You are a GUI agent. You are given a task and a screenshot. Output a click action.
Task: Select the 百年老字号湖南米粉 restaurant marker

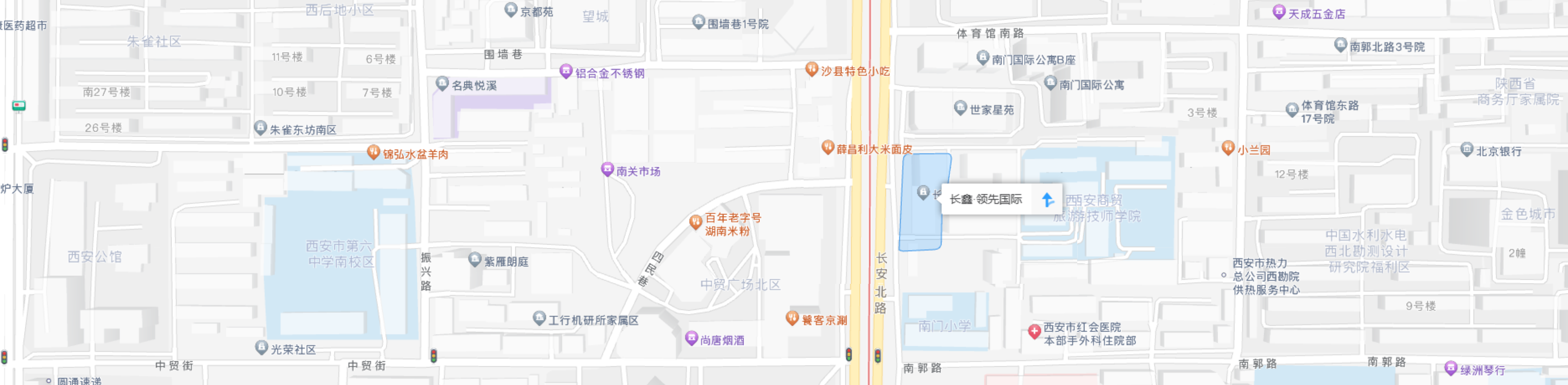coord(695,222)
